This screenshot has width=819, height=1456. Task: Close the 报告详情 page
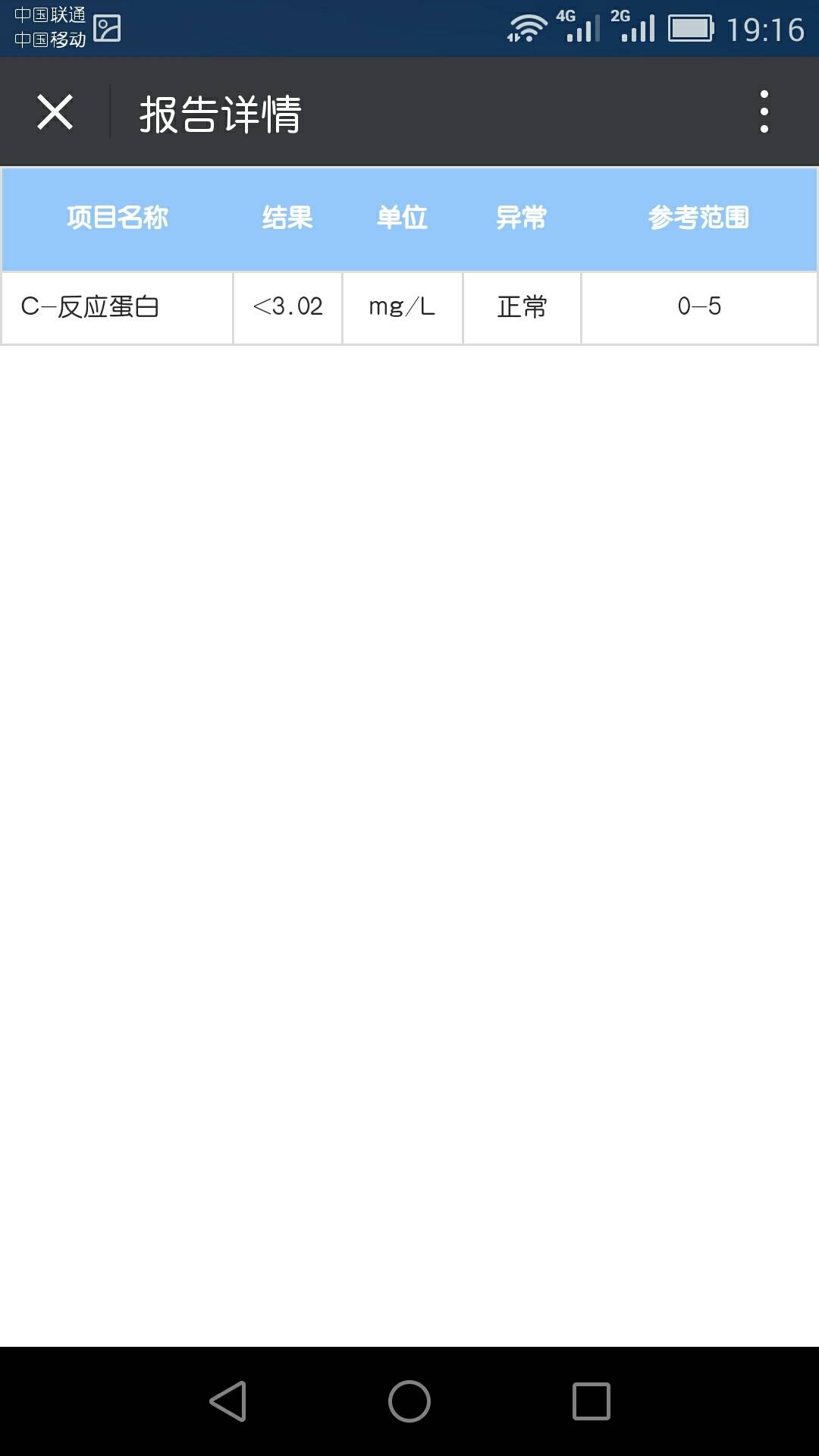pyautogui.click(x=55, y=112)
